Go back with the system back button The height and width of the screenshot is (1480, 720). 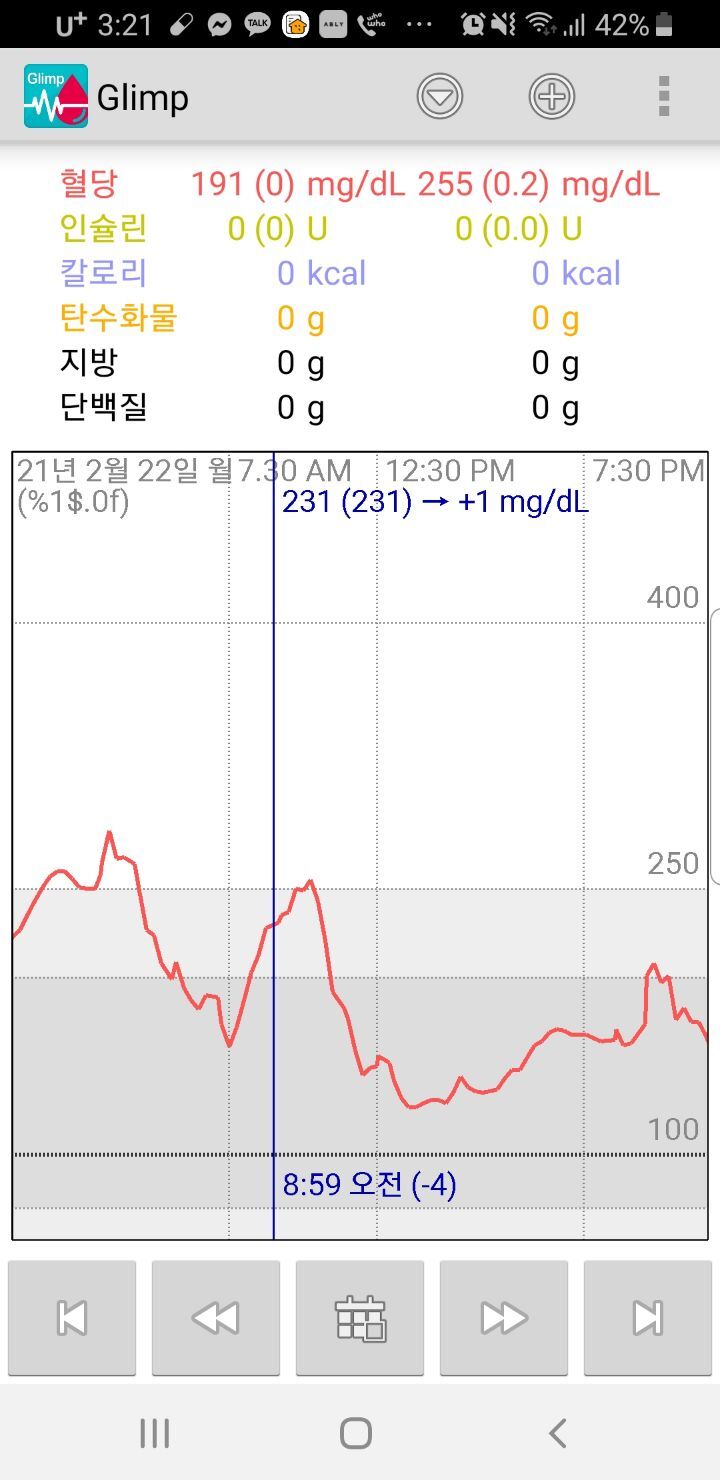(558, 1433)
